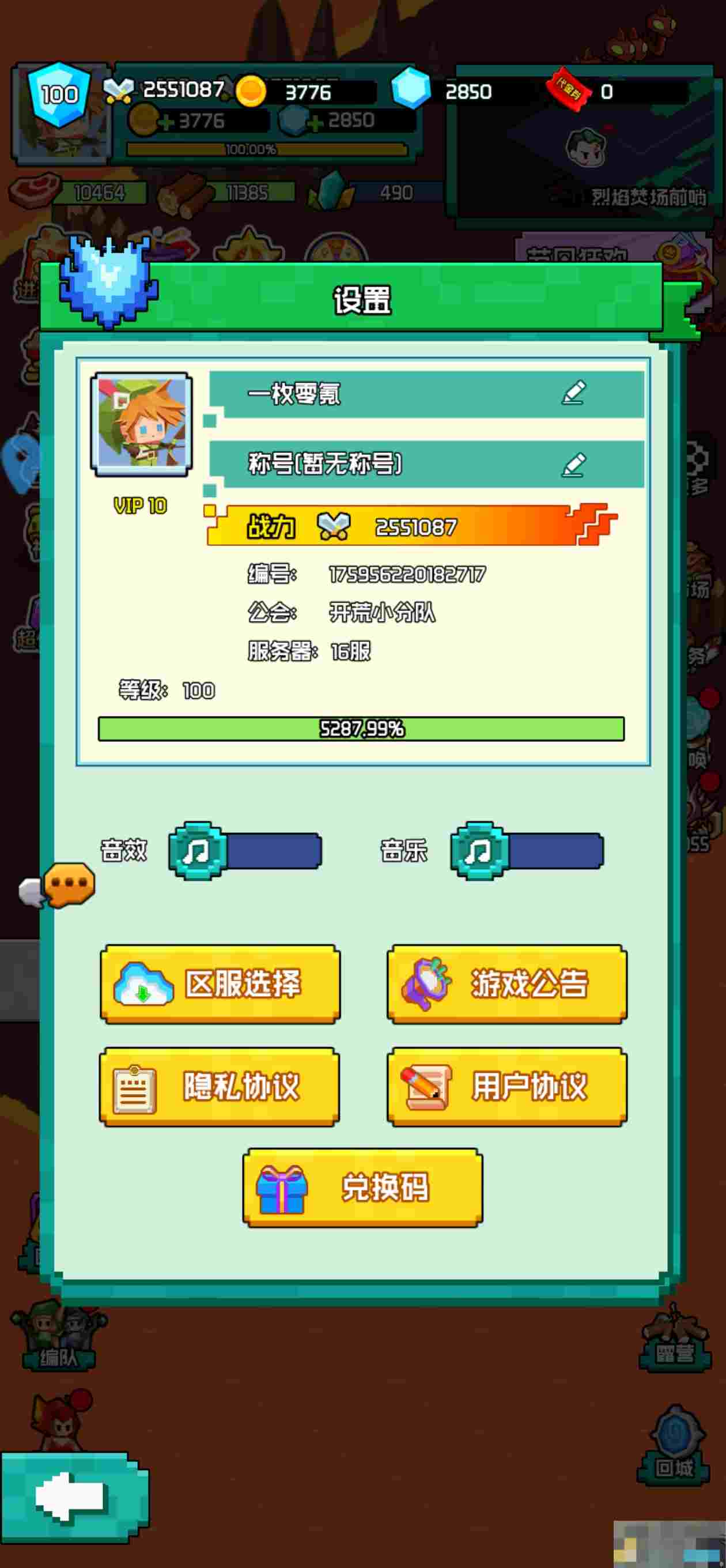View the 隐私协议 privacy policy
This screenshot has width=726, height=1568.
coord(220,1086)
